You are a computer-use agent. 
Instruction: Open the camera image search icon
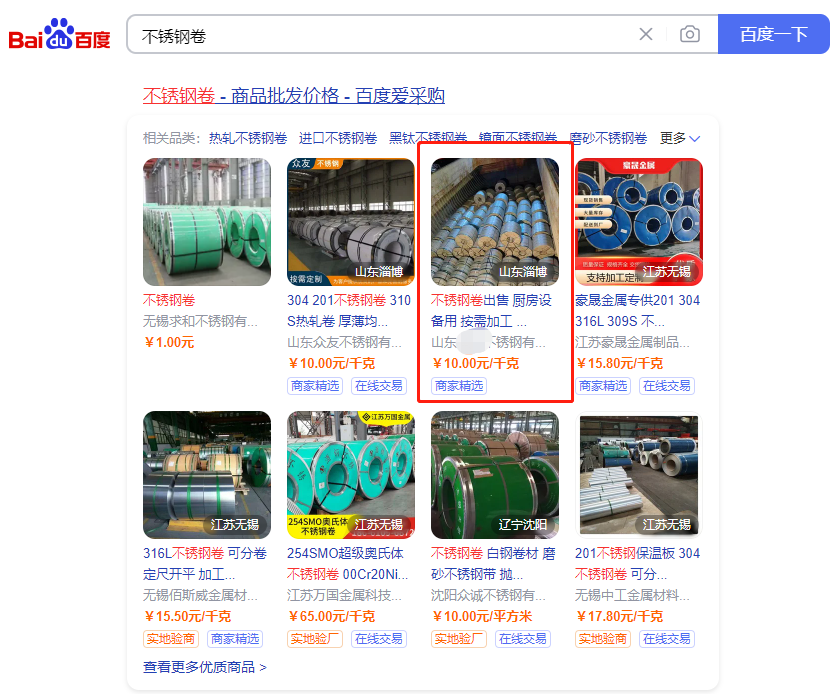(x=689, y=35)
